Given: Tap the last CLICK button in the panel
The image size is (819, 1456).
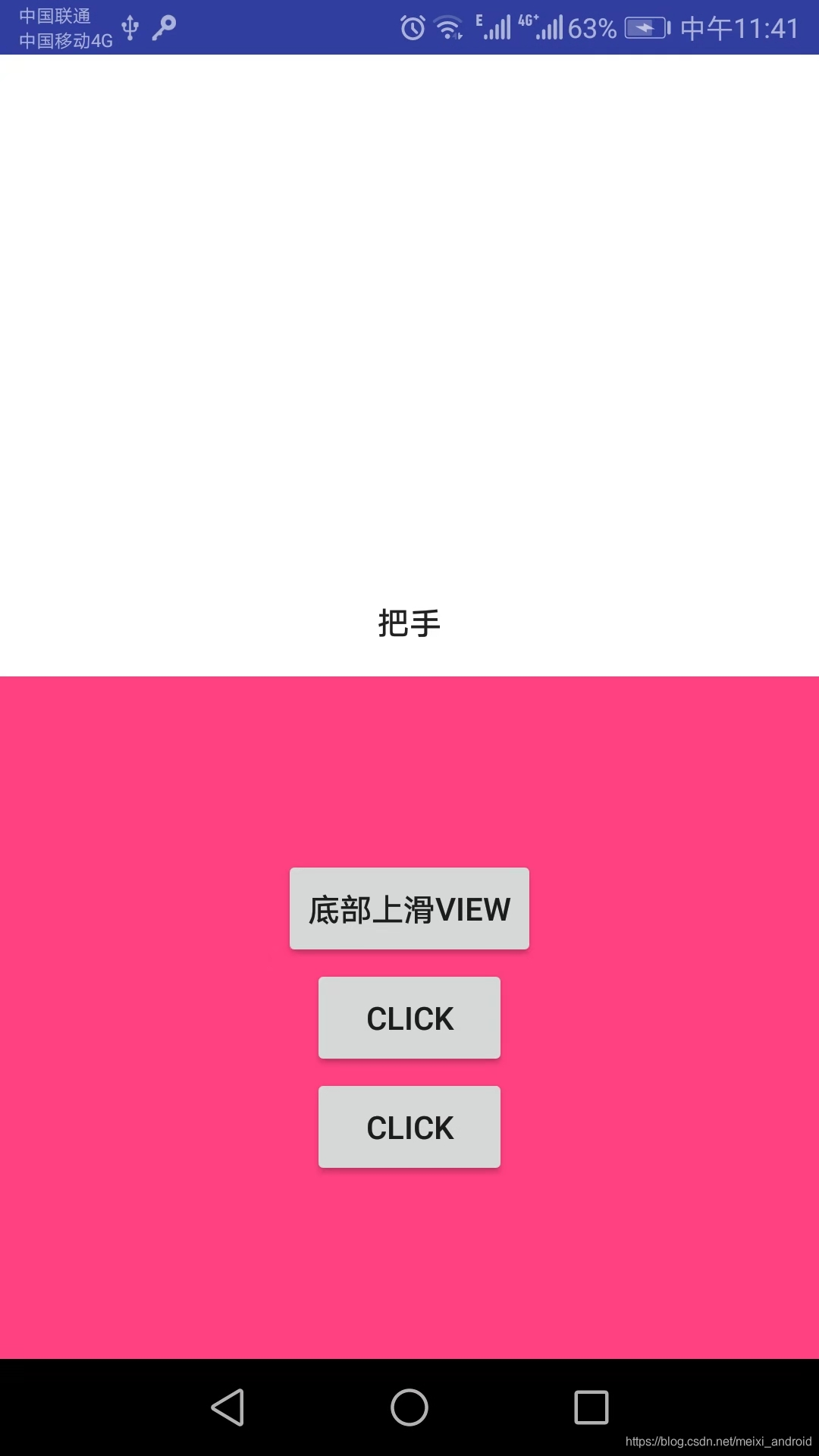Looking at the screenshot, I should pos(409,1127).
